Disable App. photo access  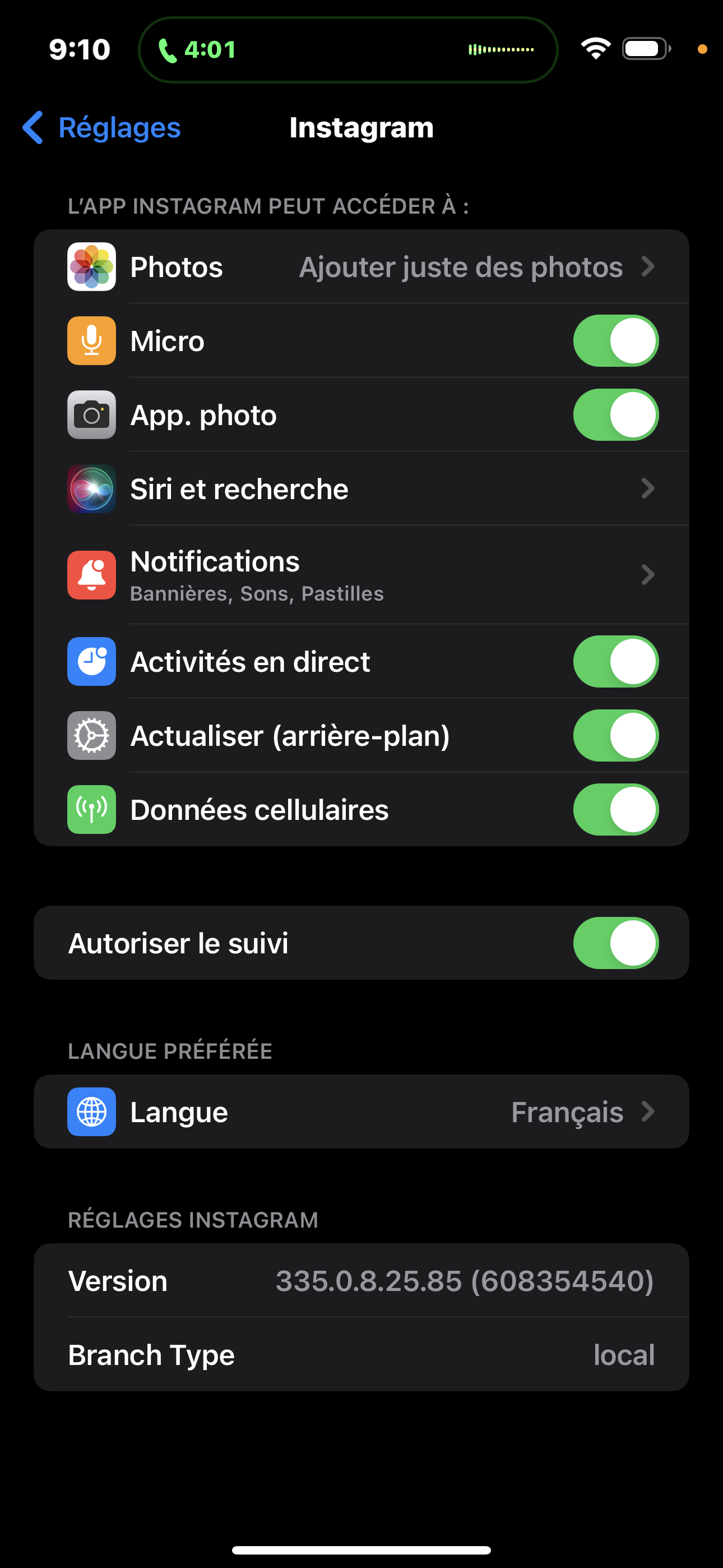615,415
